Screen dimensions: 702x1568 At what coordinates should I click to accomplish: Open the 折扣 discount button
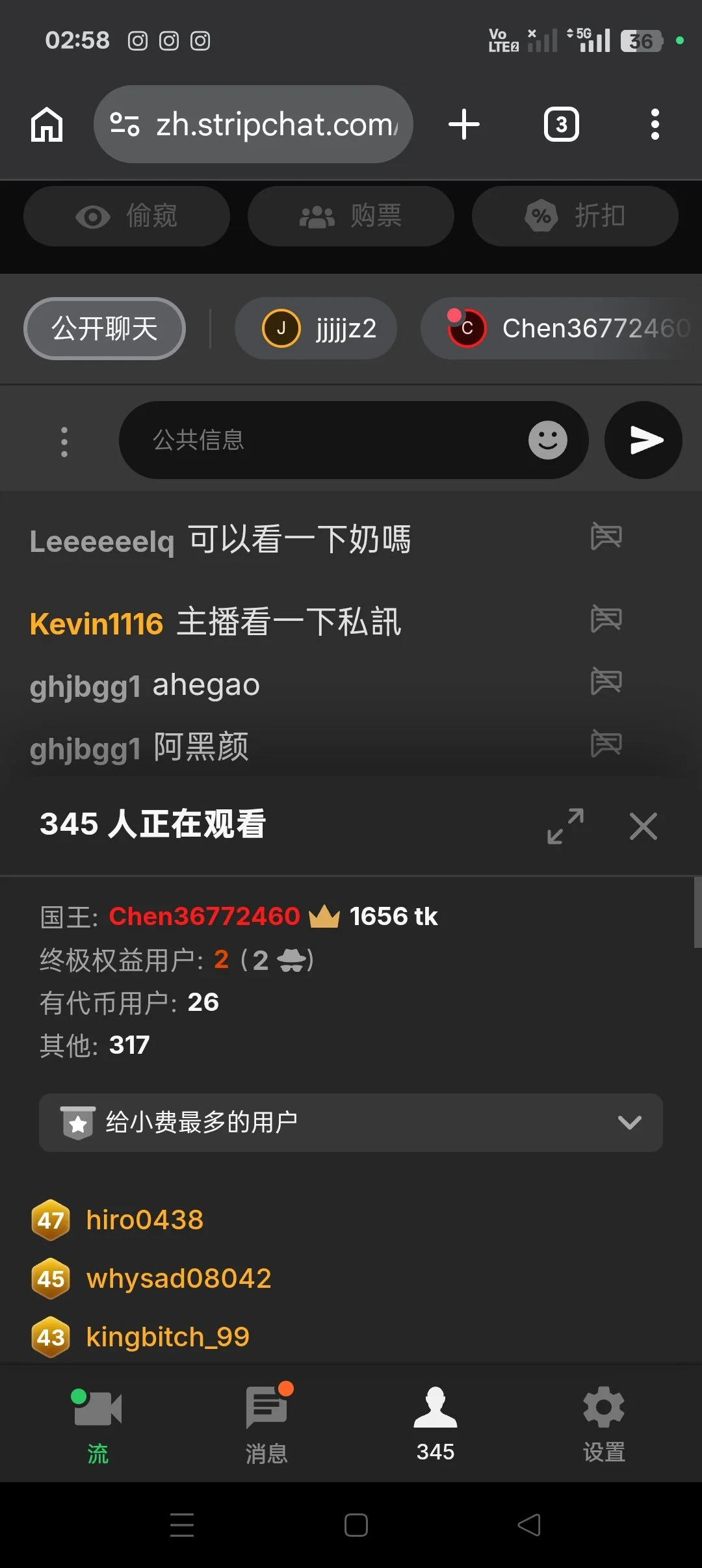tap(575, 216)
